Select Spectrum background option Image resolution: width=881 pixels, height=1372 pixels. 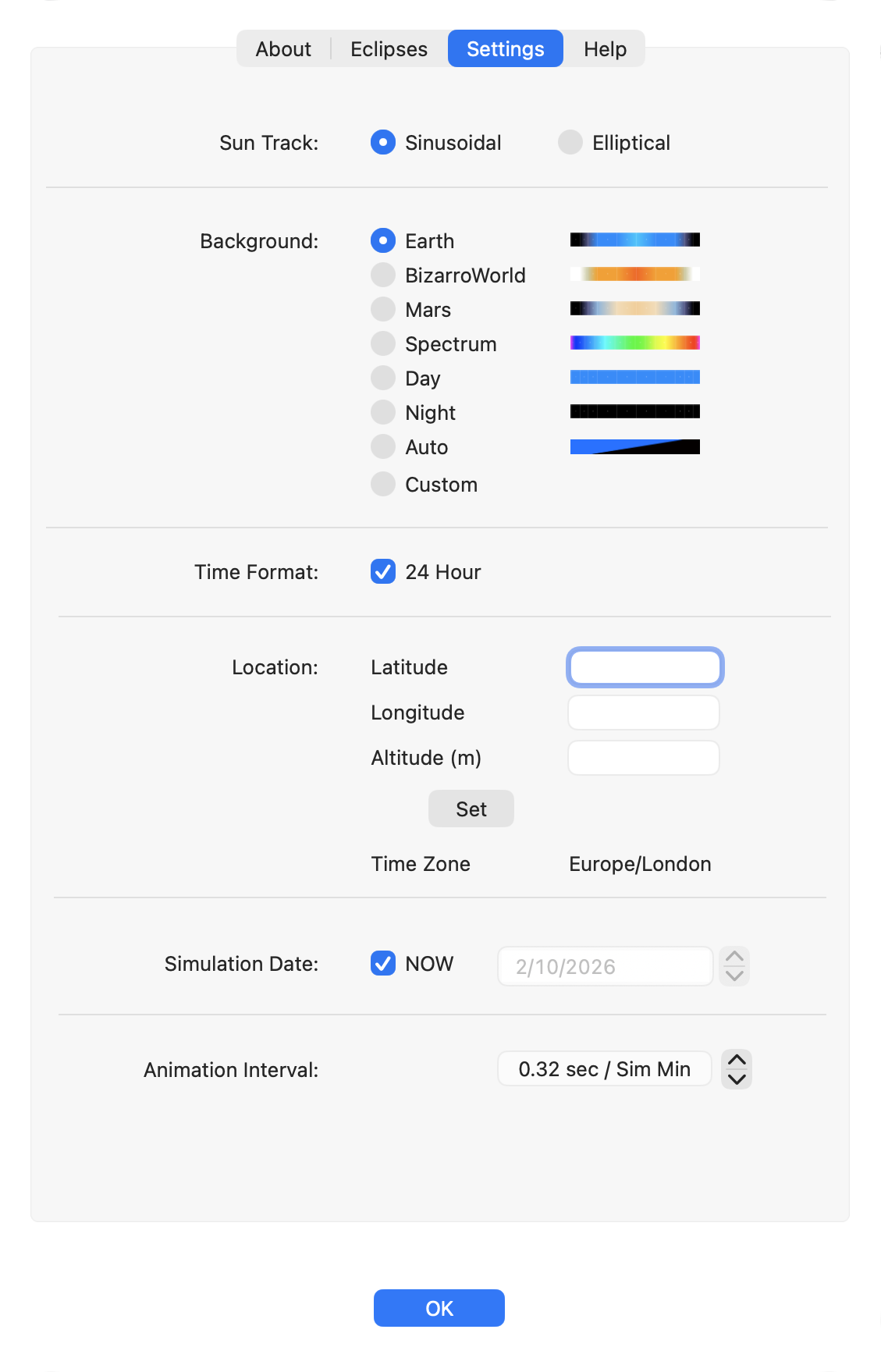(x=383, y=344)
